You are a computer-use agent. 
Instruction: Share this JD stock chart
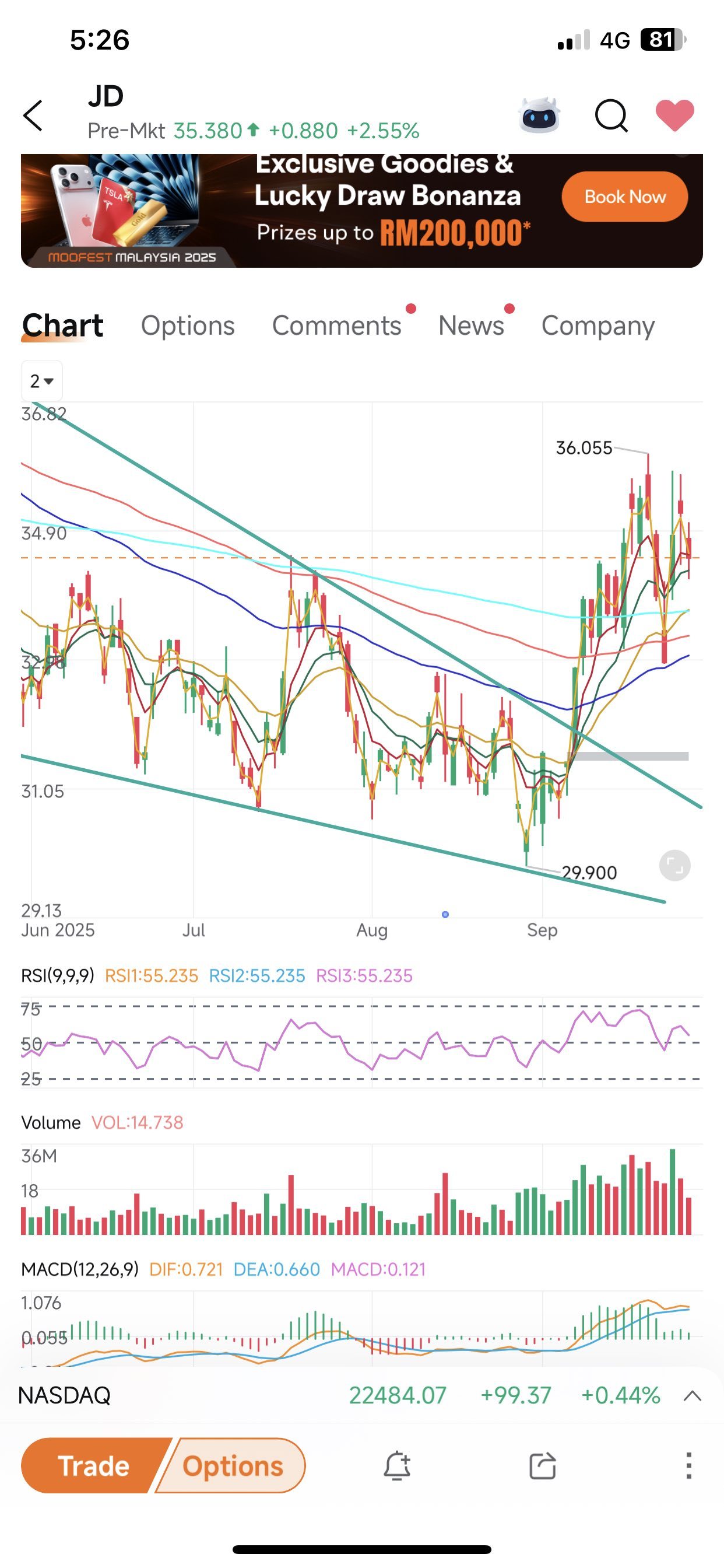pyautogui.click(x=542, y=1466)
